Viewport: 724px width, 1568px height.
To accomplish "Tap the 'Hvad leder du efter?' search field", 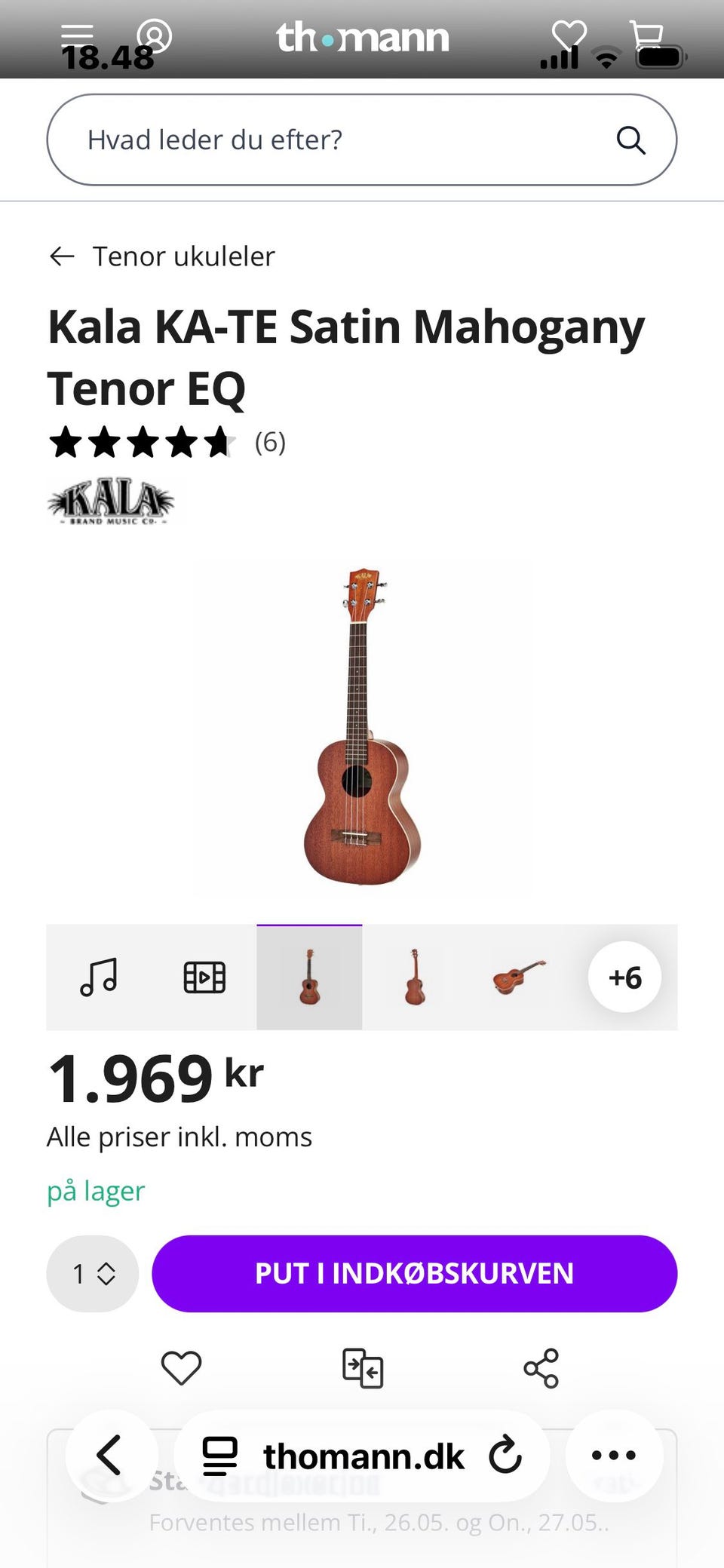I will pyautogui.click(x=362, y=140).
